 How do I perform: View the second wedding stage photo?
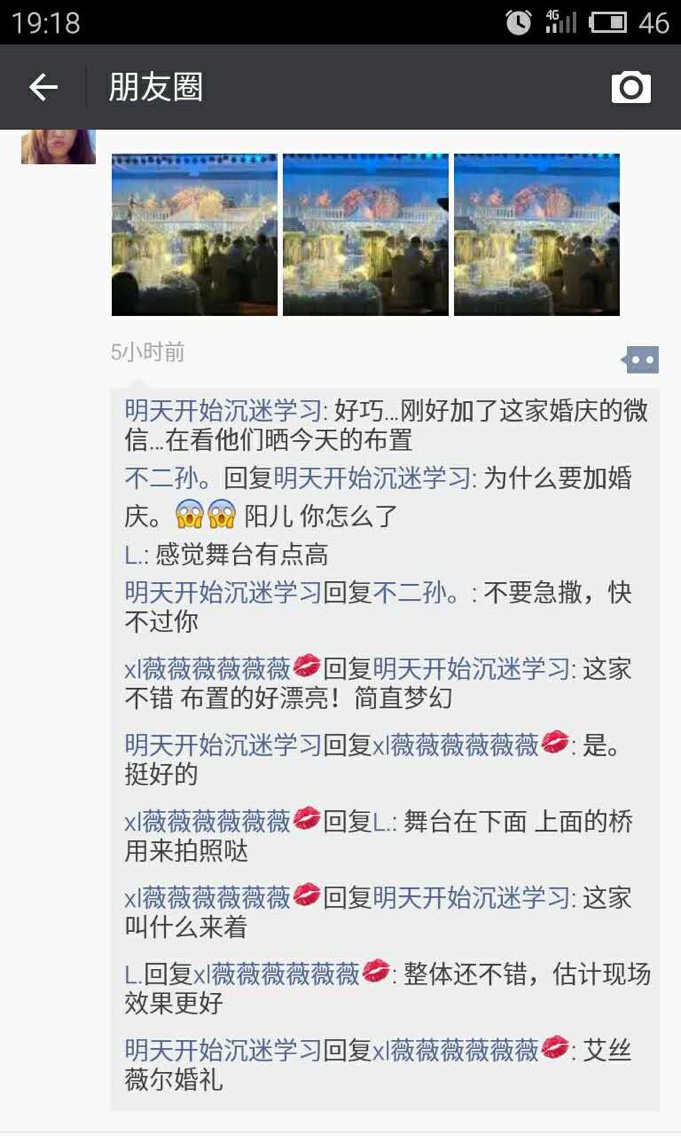365,234
